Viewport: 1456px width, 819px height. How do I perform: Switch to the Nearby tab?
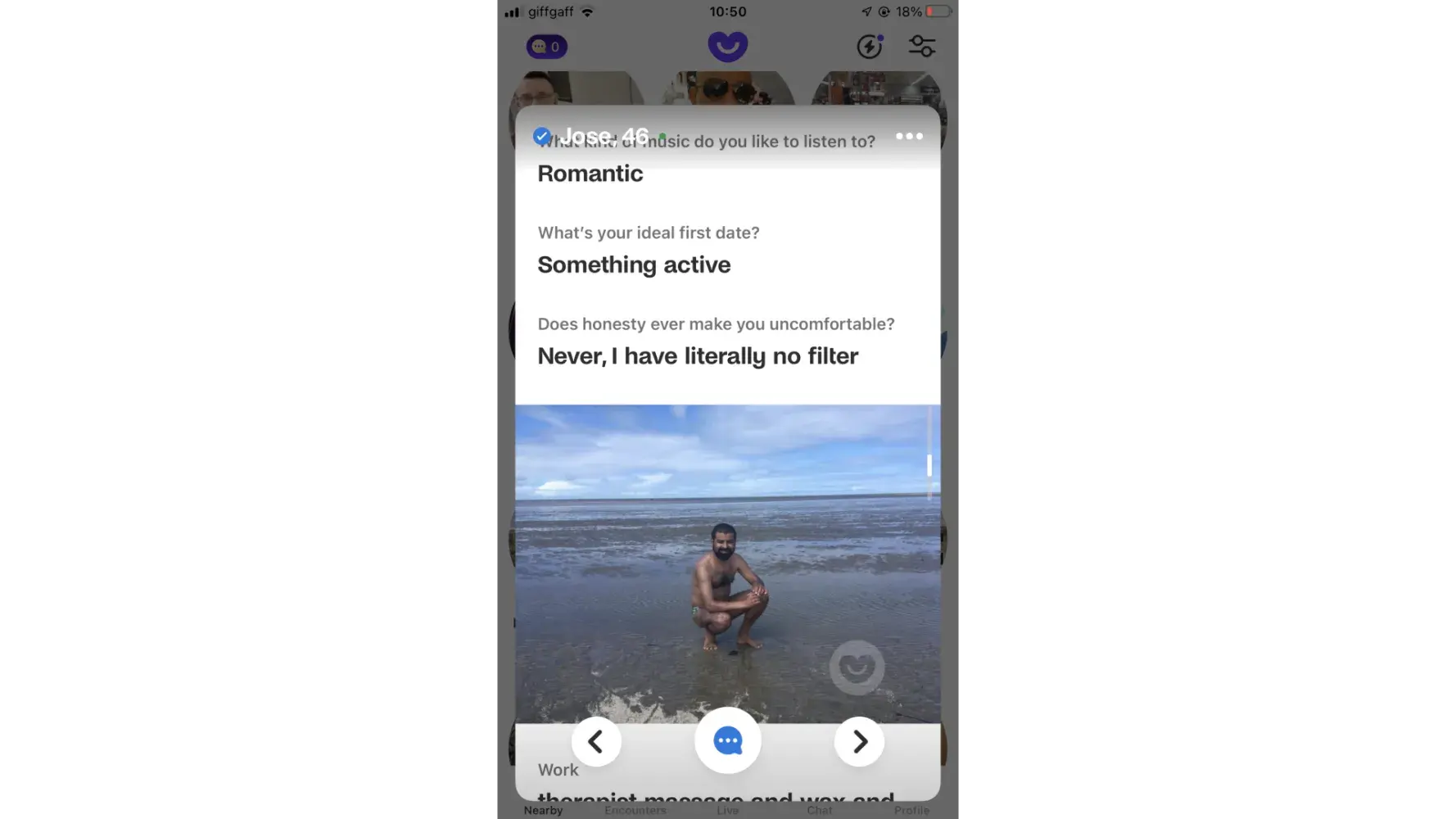click(543, 810)
